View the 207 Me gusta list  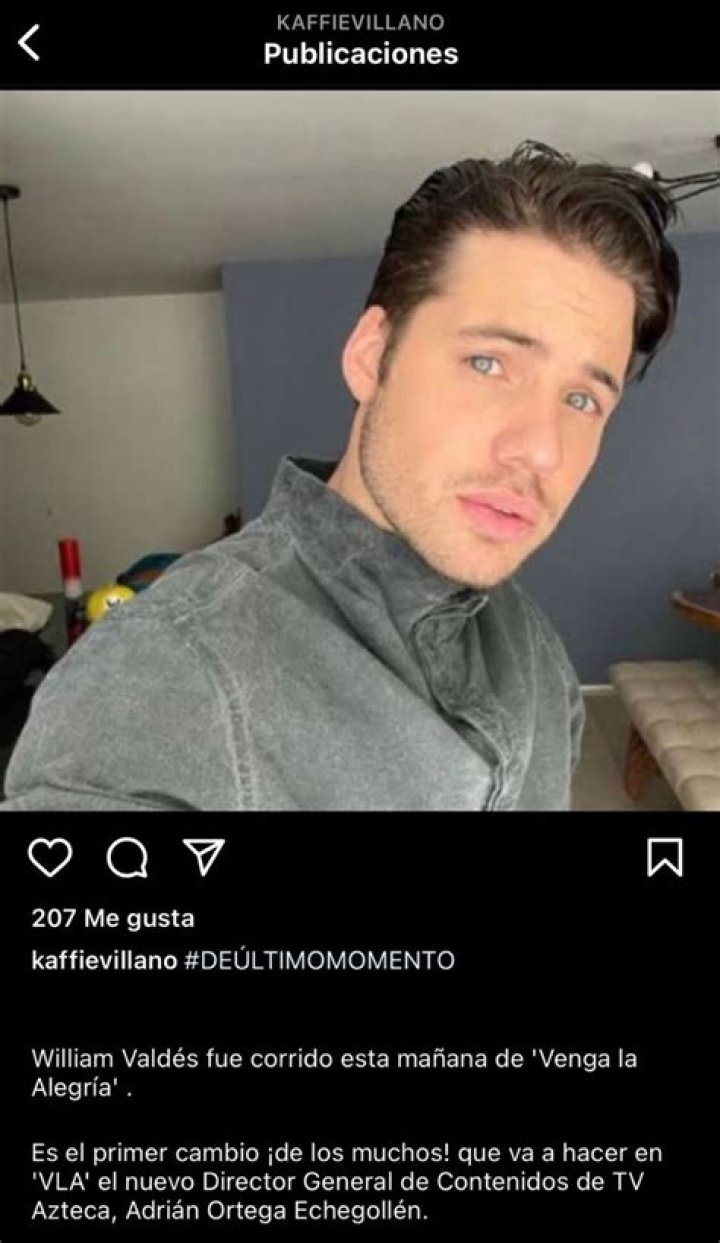point(113,917)
